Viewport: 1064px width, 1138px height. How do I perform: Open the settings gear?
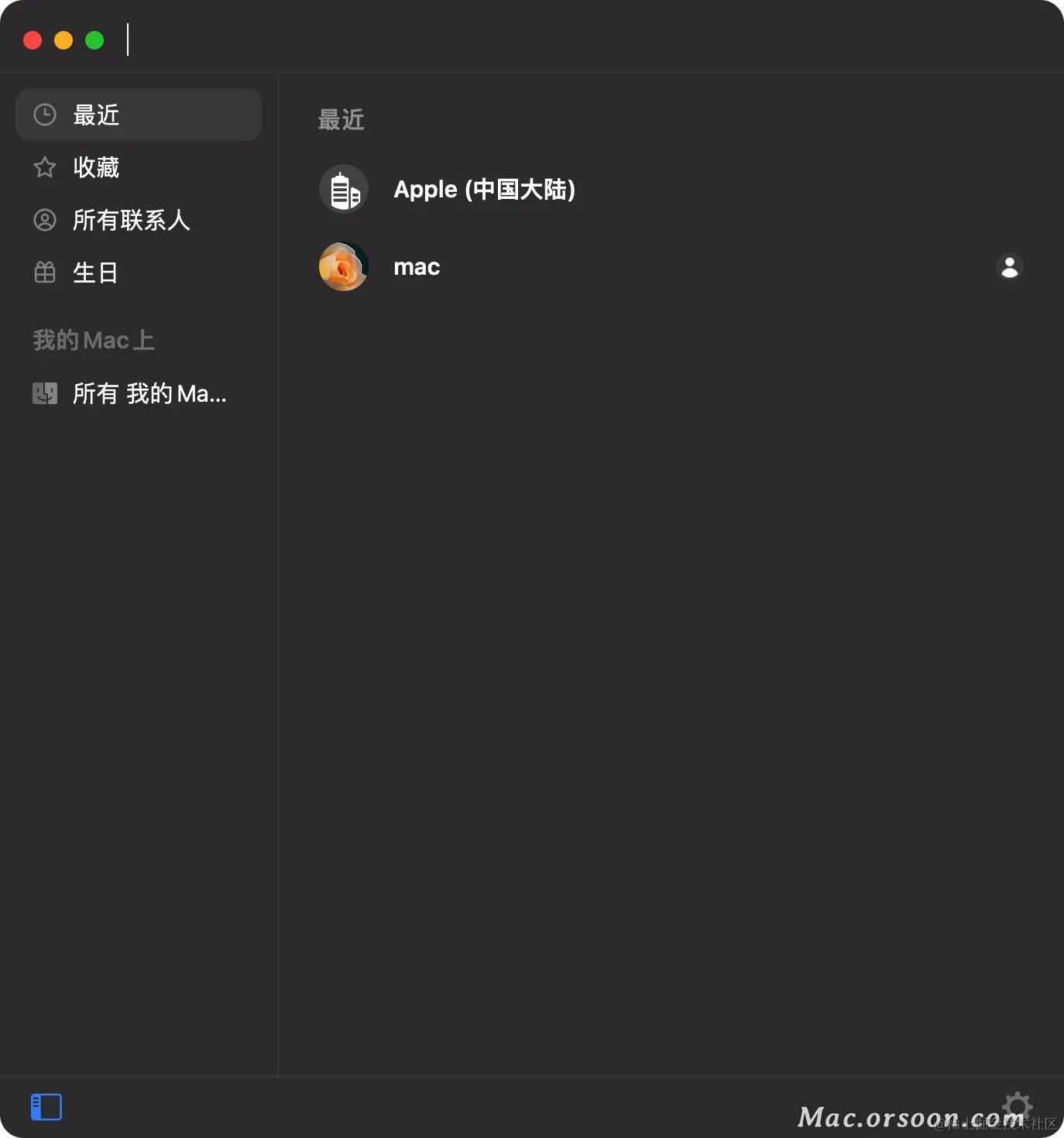1017,1106
